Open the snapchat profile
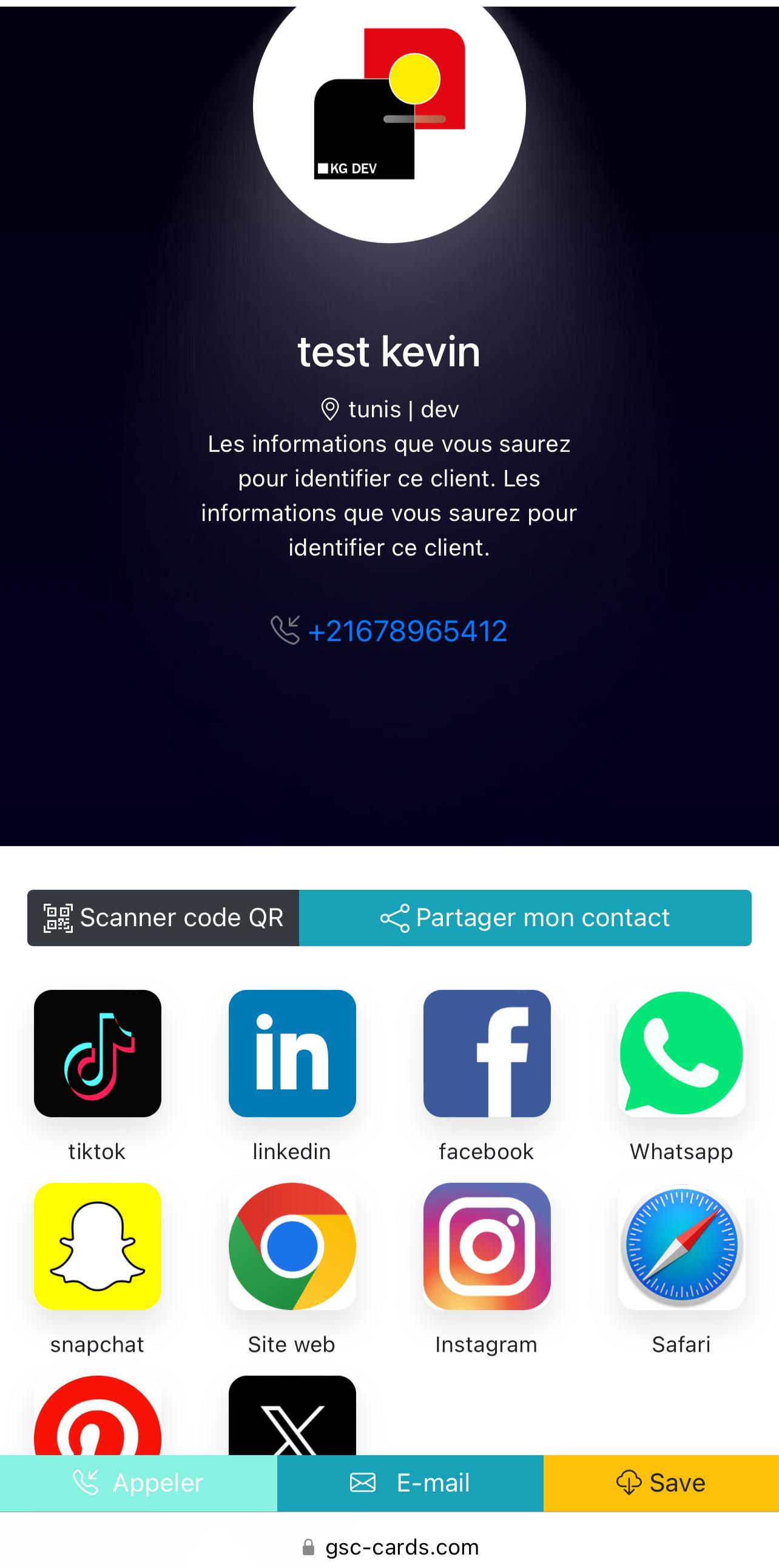Viewport: 779px width, 1568px height. [97, 1246]
